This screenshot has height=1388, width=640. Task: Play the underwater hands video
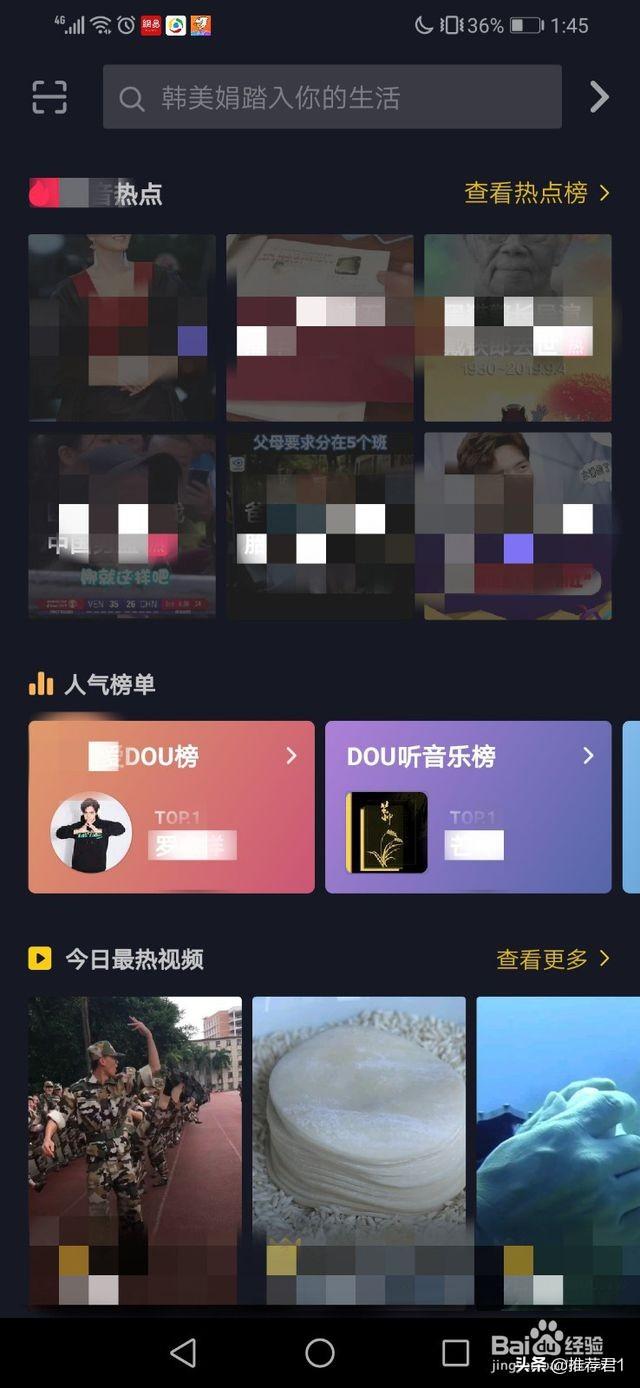(558, 1151)
